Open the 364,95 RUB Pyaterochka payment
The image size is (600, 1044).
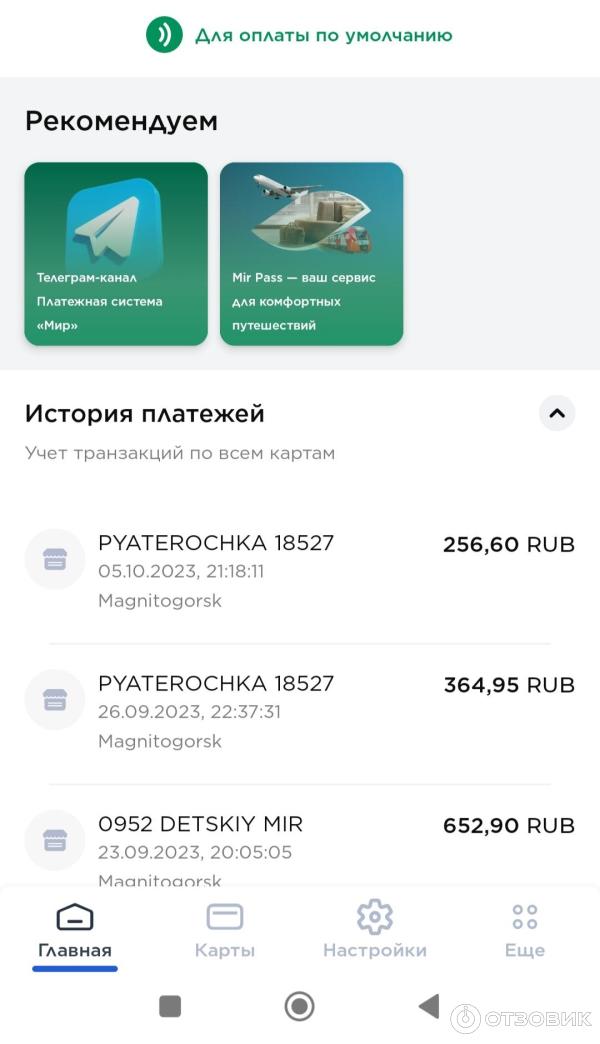pyautogui.click(x=300, y=711)
